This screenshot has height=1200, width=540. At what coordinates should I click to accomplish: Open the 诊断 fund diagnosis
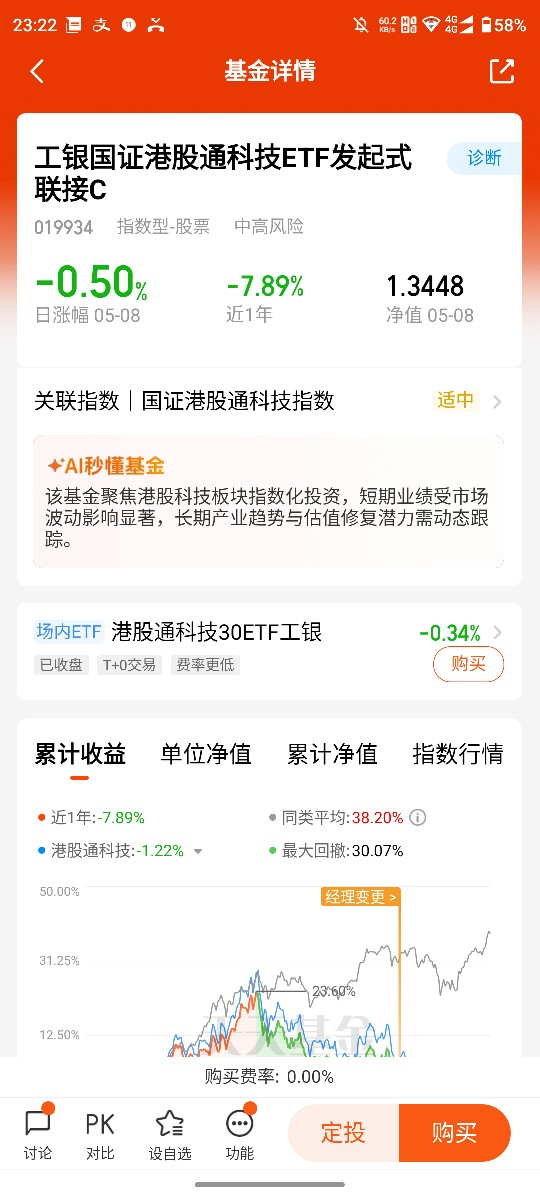484,158
